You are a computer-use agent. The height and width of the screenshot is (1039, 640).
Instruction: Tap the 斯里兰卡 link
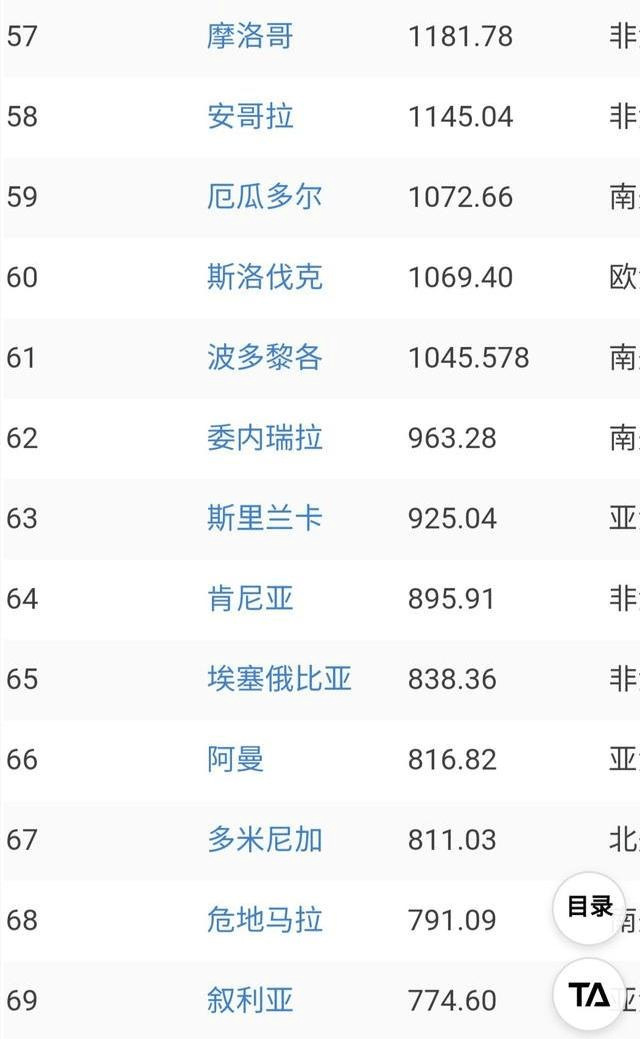pyautogui.click(x=264, y=518)
